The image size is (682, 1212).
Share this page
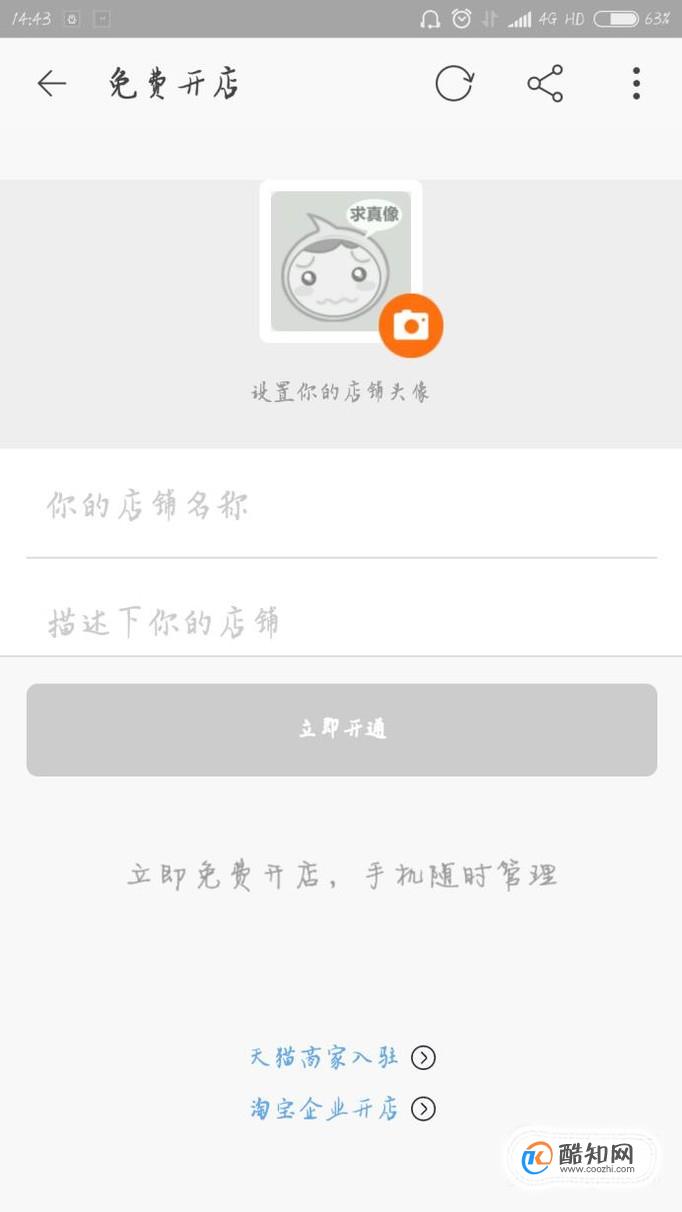pyautogui.click(x=545, y=84)
